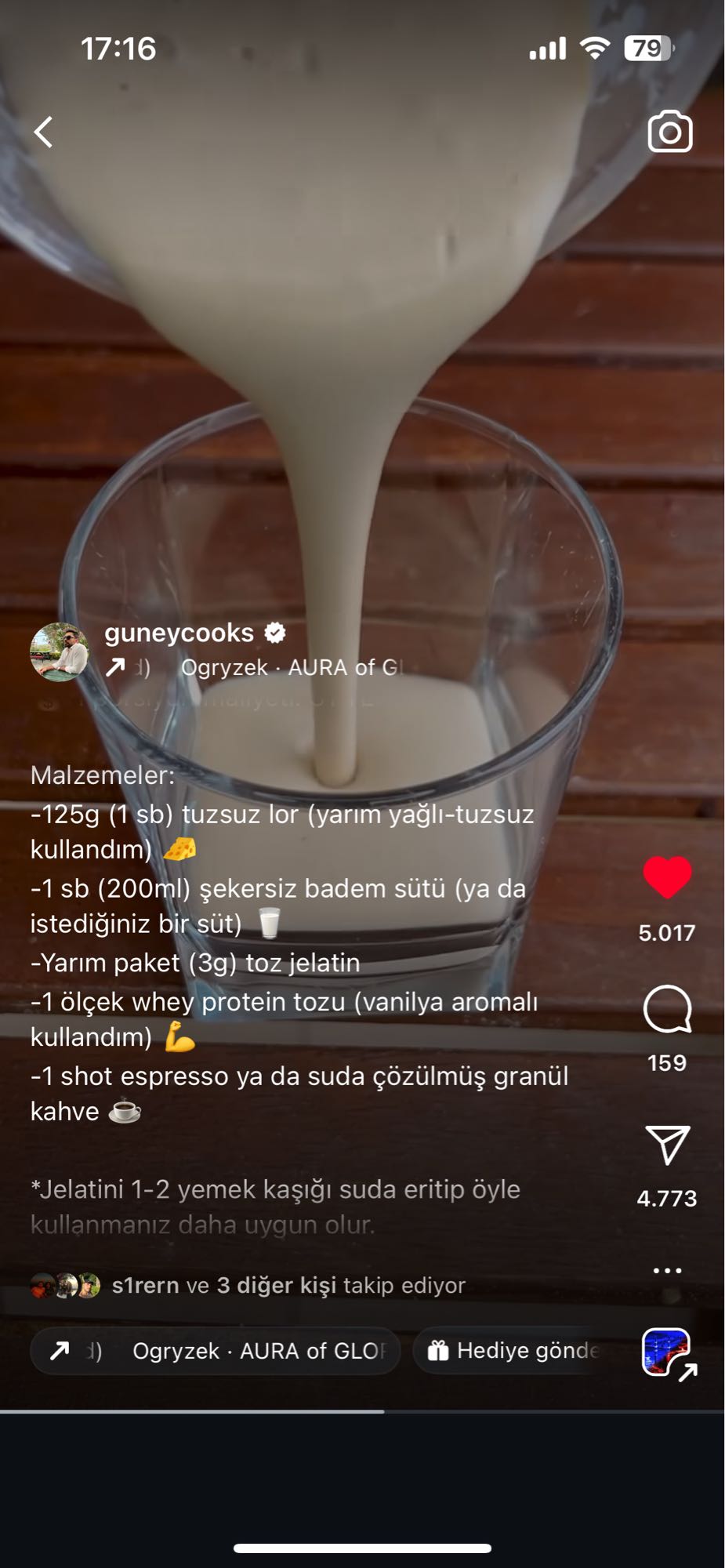This screenshot has height=1568, width=725.
Task: Tap the 4.773 share count label
Action: (x=665, y=1198)
